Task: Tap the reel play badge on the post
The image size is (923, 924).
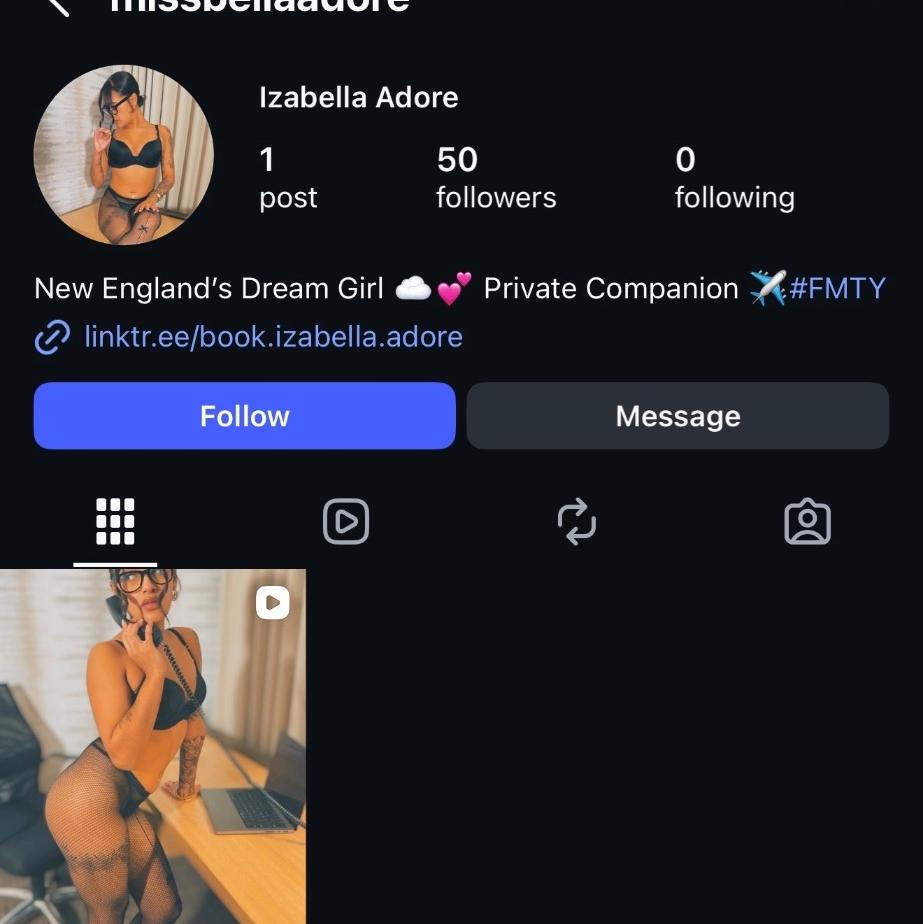Action: pos(271,603)
